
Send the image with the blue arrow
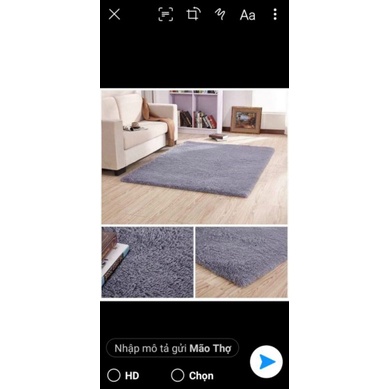(x=267, y=362)
